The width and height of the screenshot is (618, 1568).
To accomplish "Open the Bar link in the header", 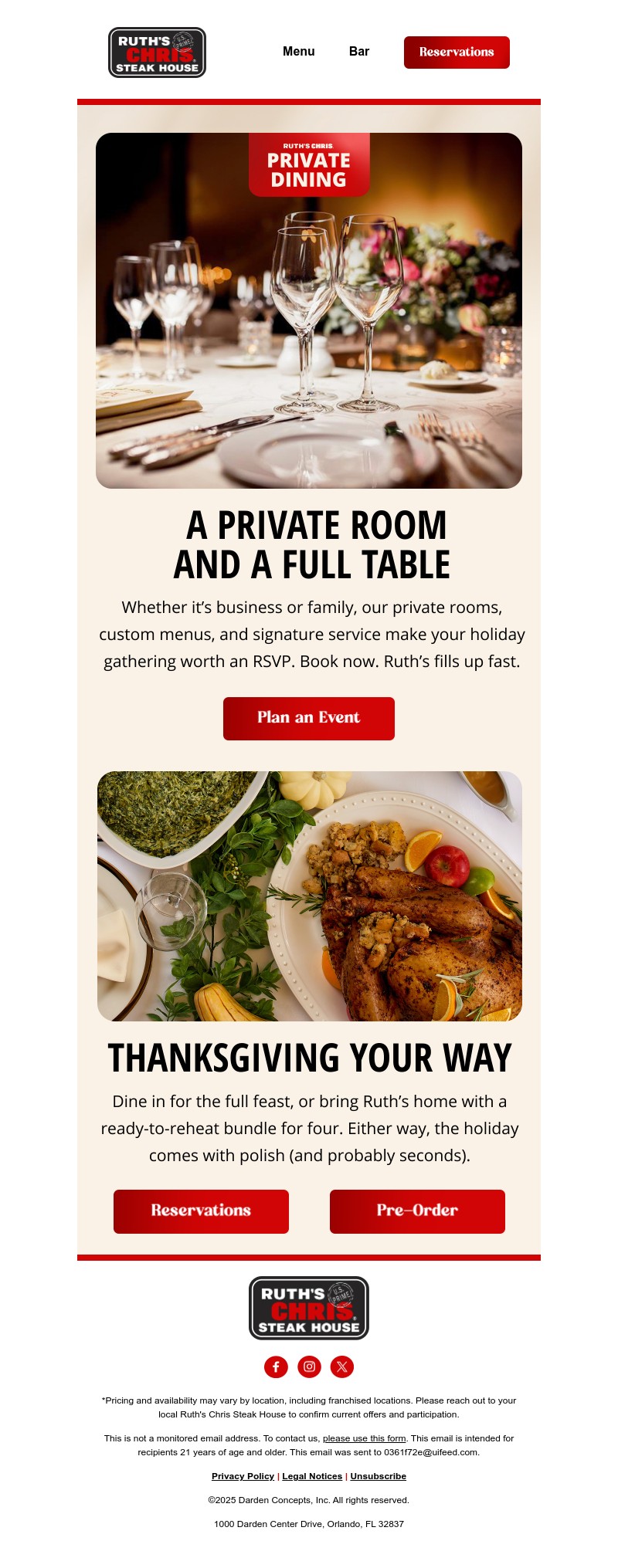I will pos(358,52).
